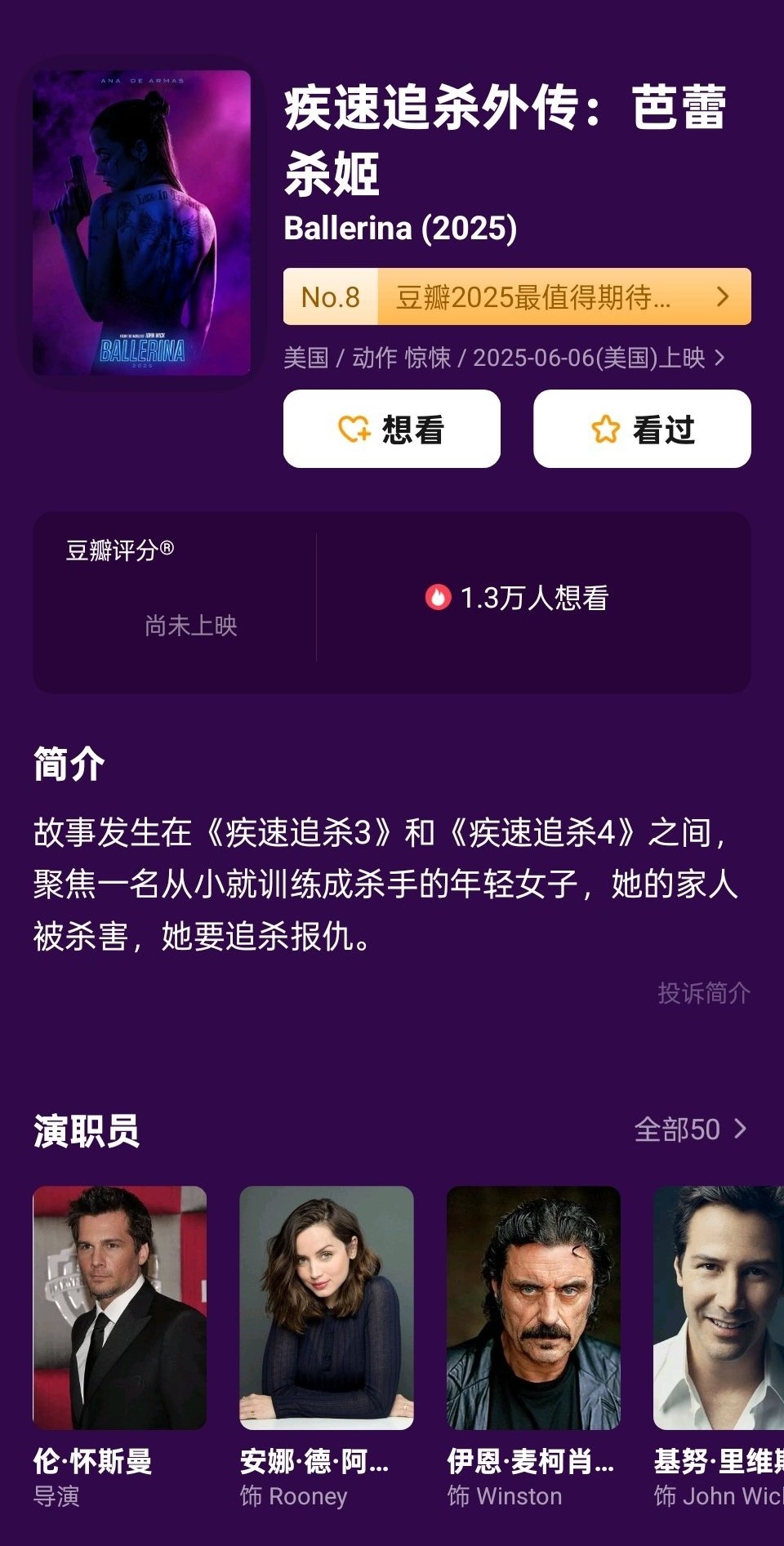784x1546 pixels.
Task: Mark movie as 看过
Action: 642,429
